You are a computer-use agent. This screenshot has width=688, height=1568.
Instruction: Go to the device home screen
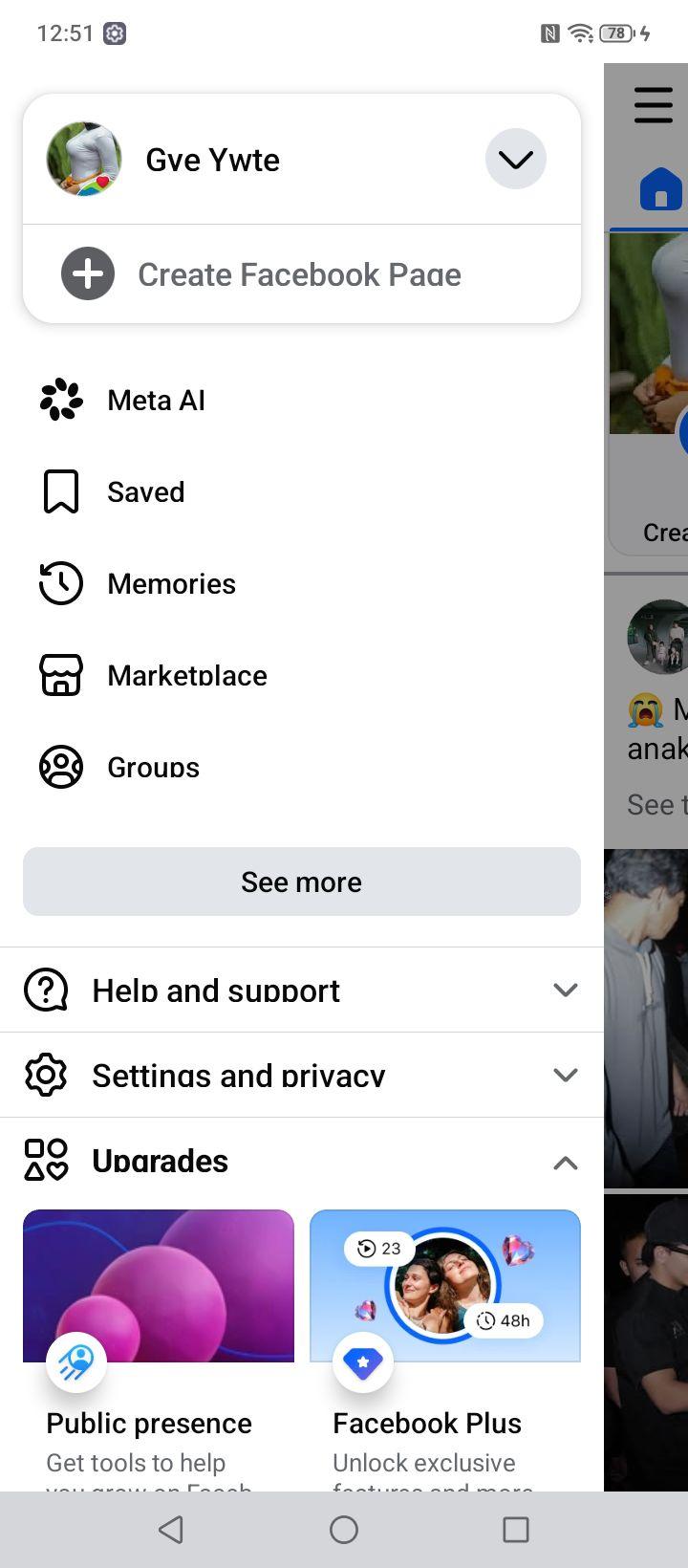344,1530
